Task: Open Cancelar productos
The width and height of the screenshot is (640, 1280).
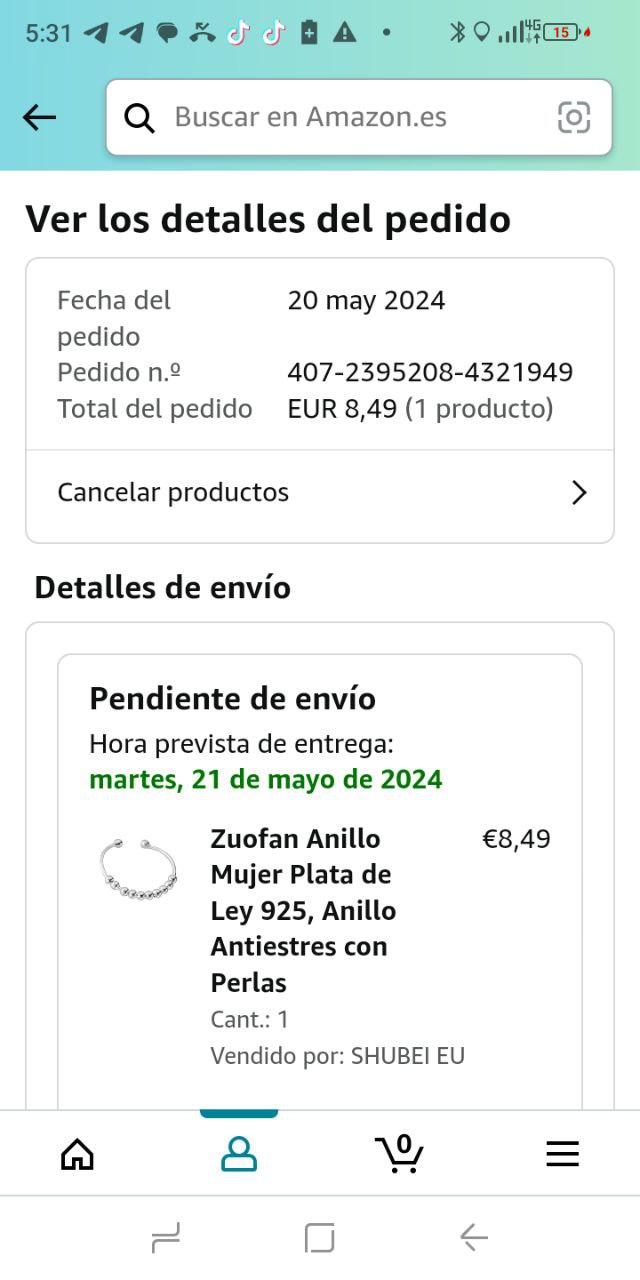Action: [x=320, y=492]
